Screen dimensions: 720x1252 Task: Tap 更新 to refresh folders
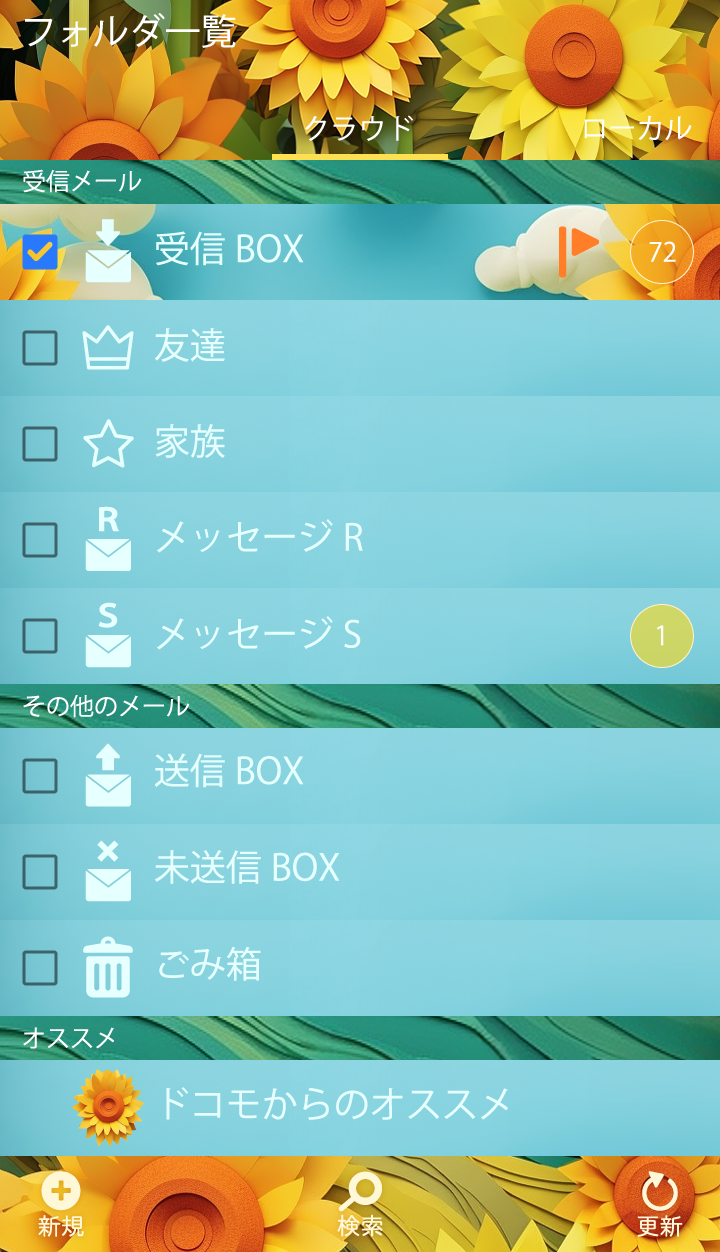click(x=660, y=1204)
